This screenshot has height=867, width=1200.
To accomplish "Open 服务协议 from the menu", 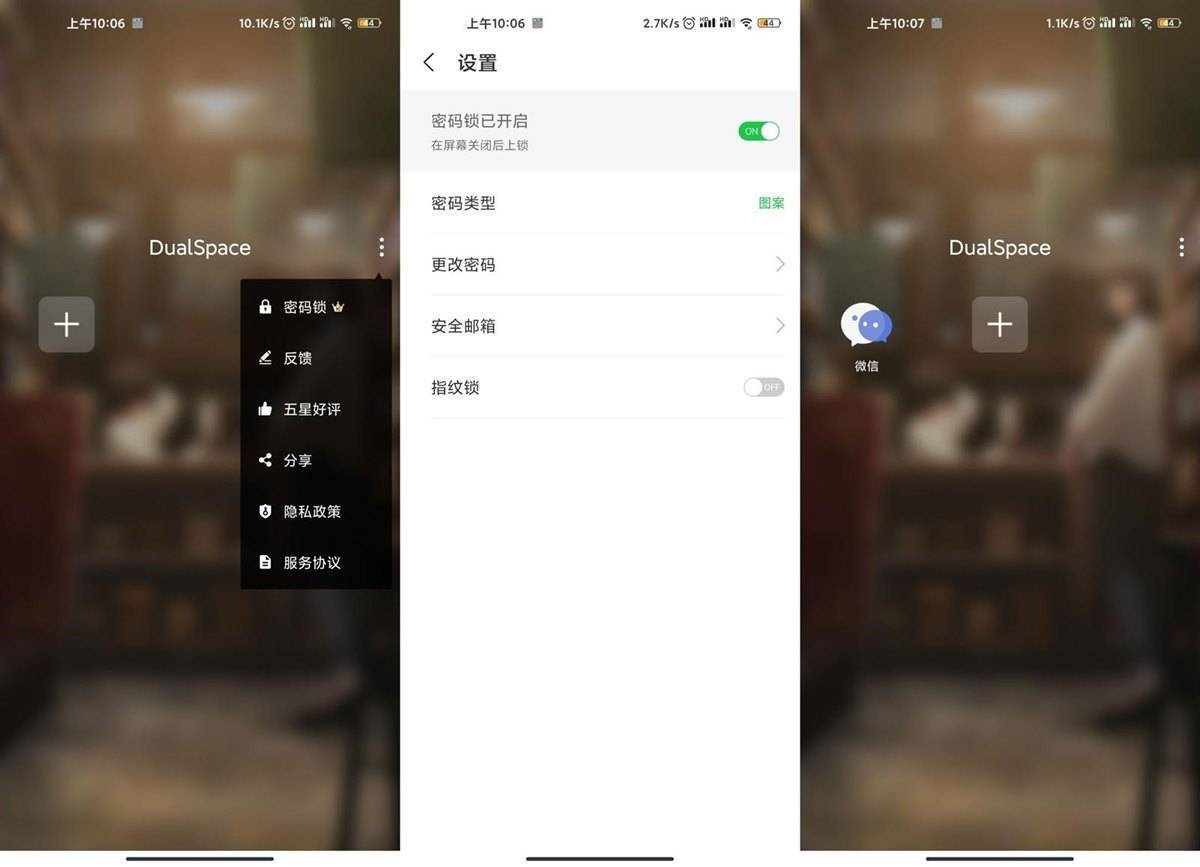I will (x=311, y=562).
